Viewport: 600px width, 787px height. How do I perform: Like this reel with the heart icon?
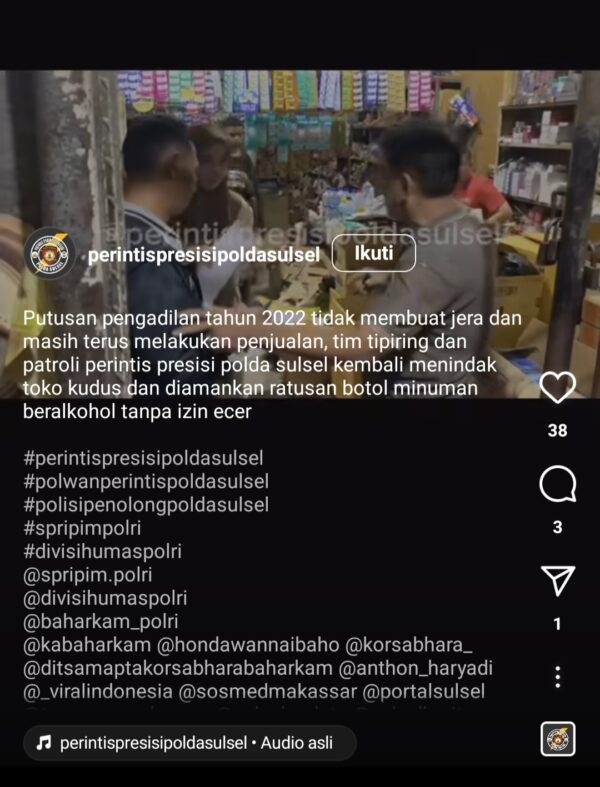point(557,387)
